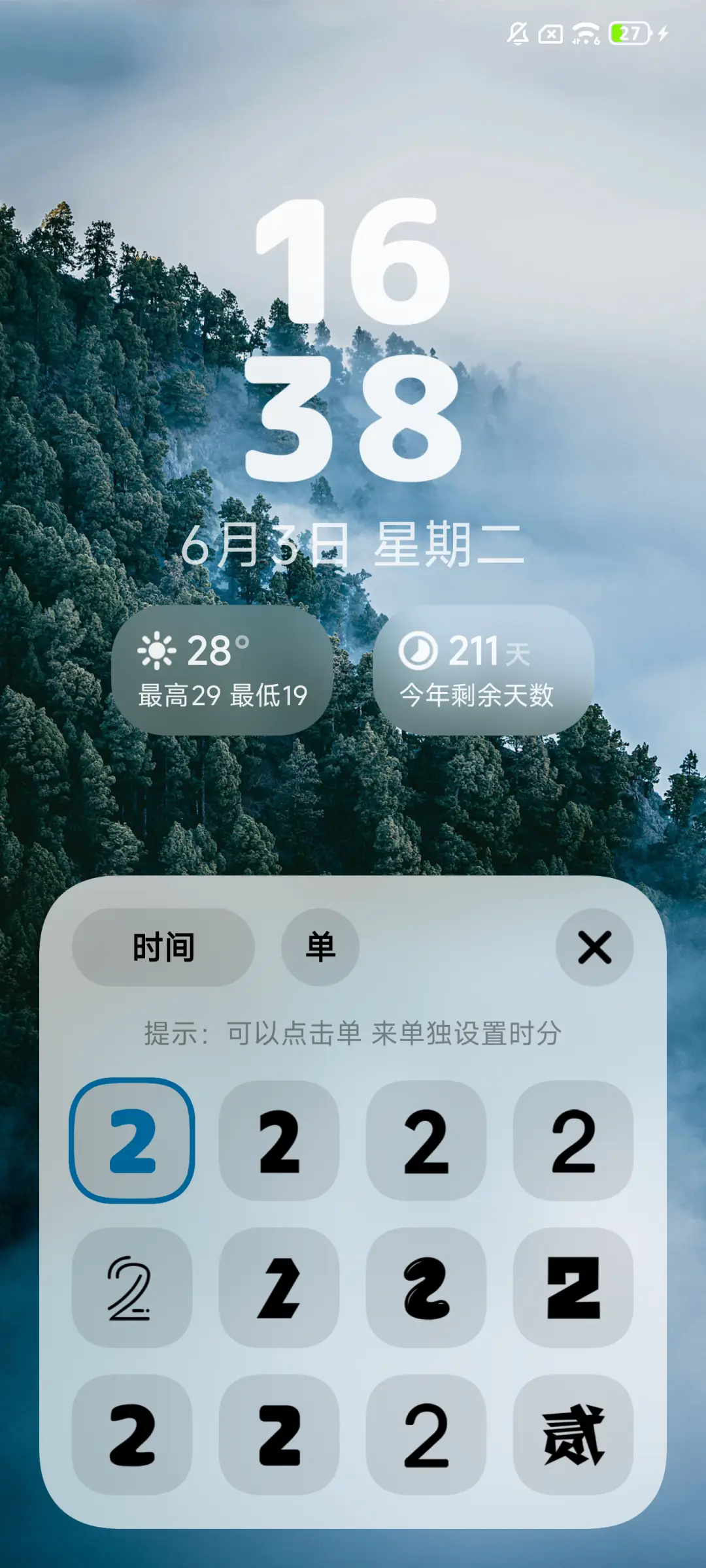Tap the missing SIM card status icon

pos(552,35)
